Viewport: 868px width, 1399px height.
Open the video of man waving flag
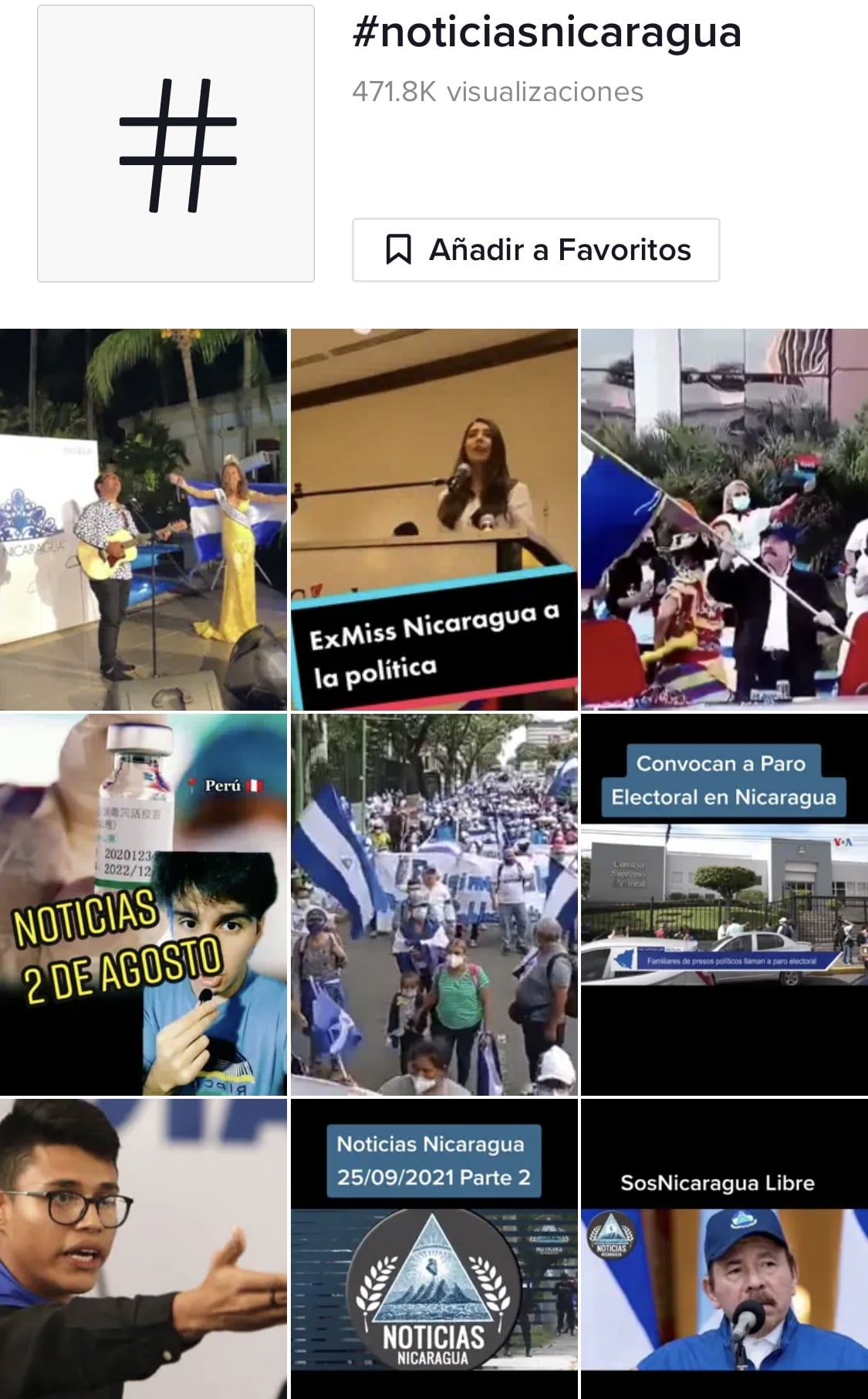coord(724,519)
